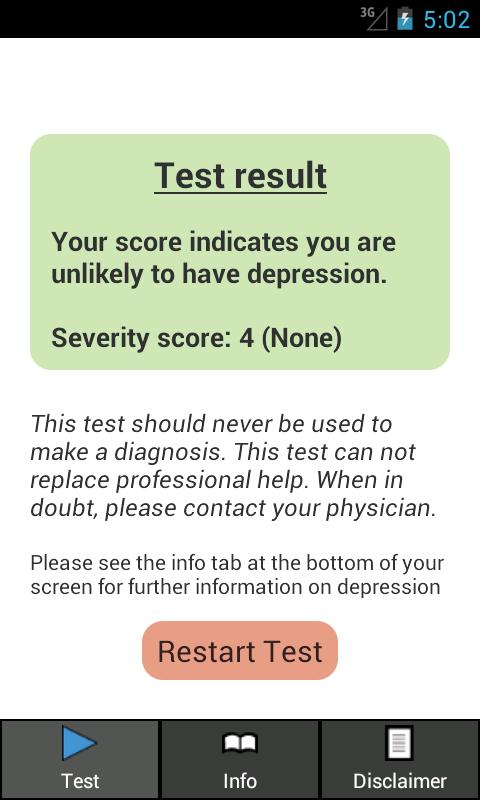Select the Test tab

(x=80, y=760)
